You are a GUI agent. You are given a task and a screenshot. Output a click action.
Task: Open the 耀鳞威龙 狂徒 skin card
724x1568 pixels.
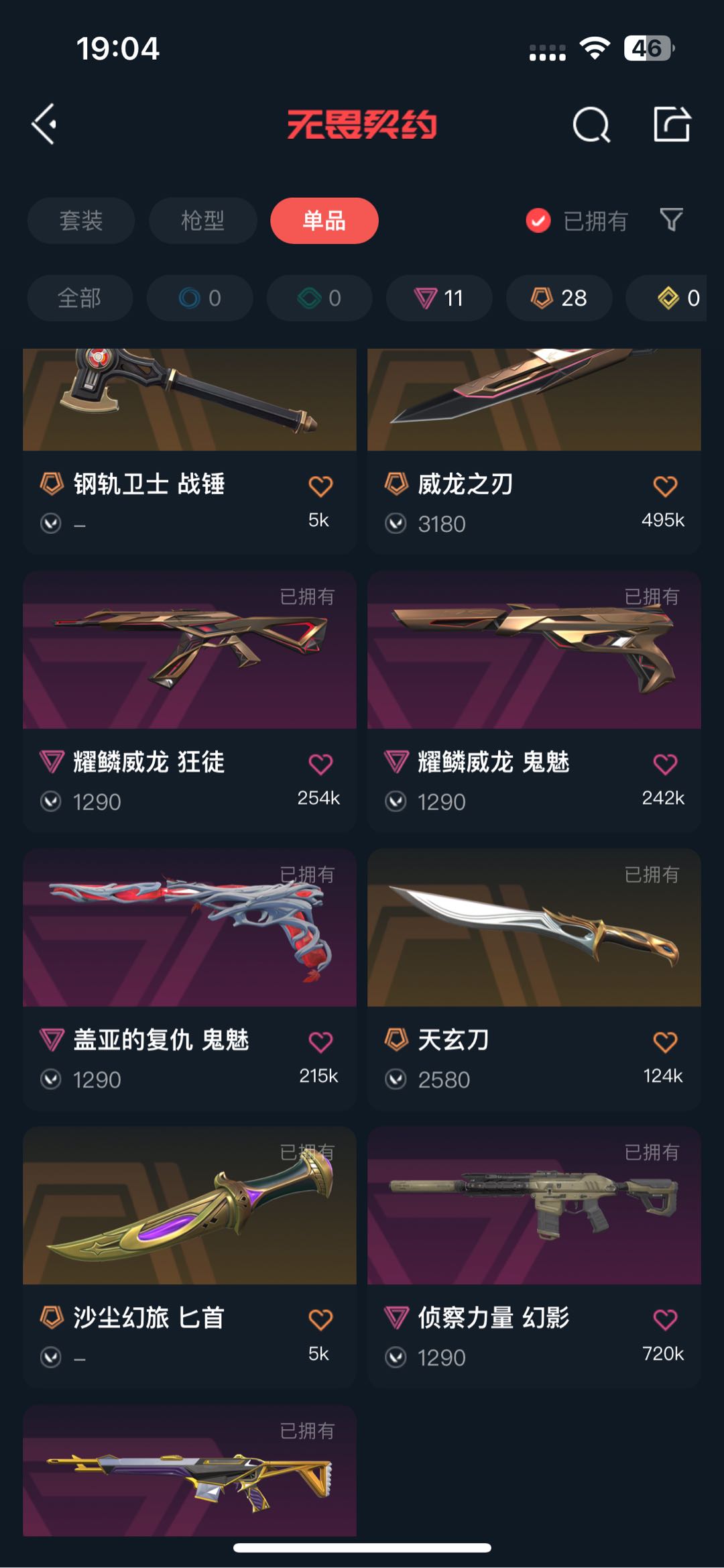click(190, 702)
